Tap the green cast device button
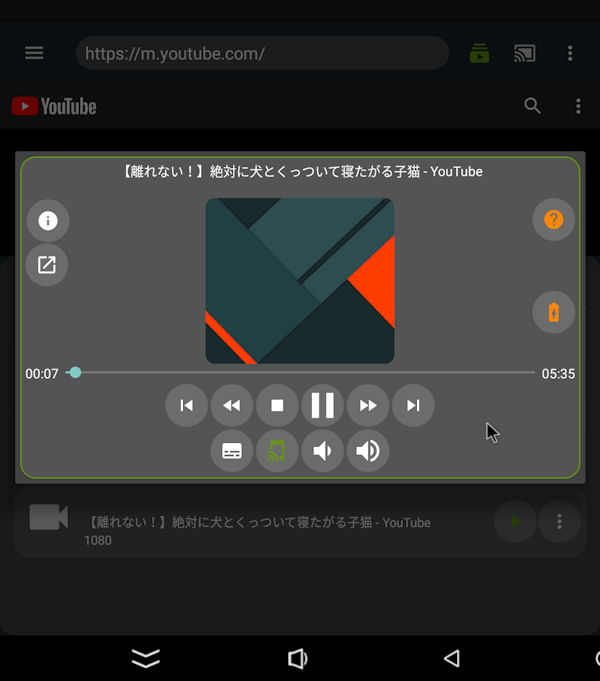The width and height of the screenshot is (600, 681). 277,451
